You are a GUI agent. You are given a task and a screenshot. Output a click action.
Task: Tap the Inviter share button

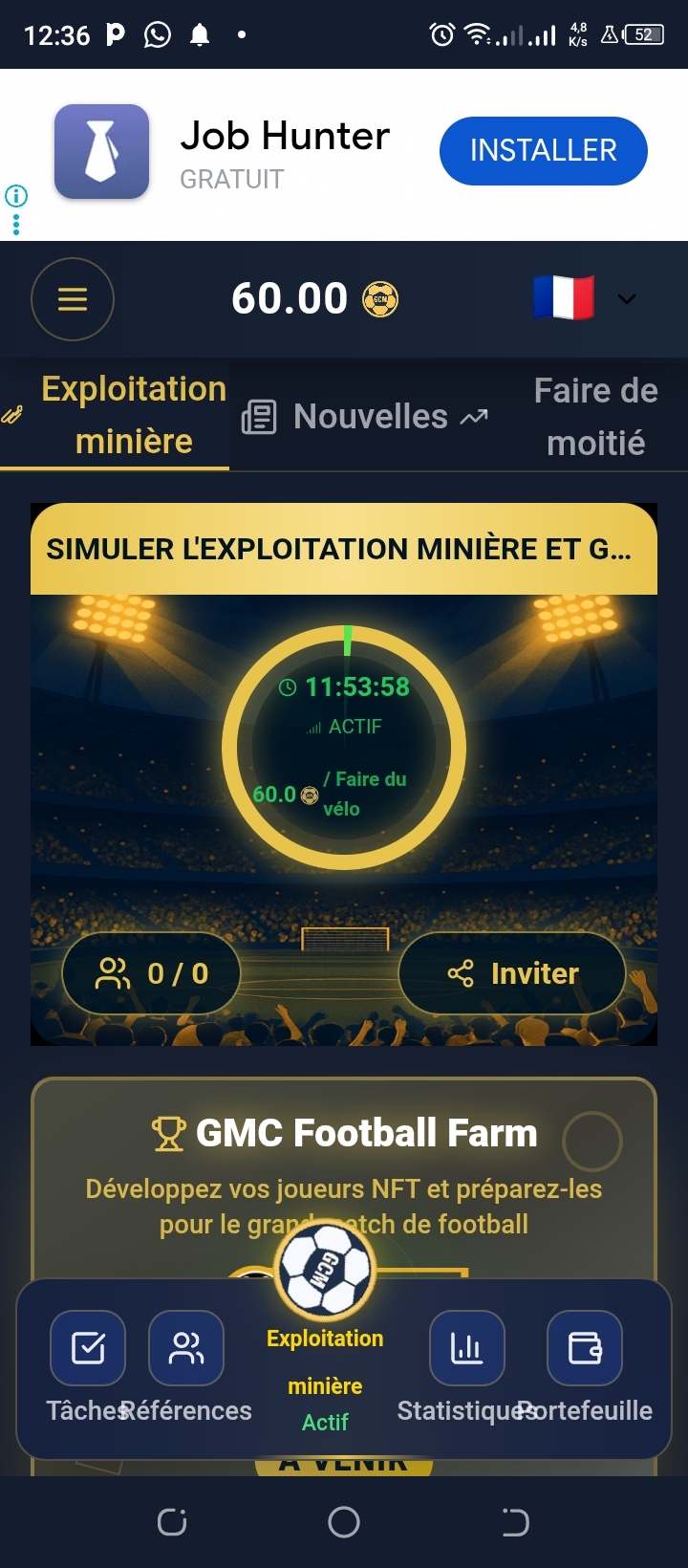click(x=513, y=973)
